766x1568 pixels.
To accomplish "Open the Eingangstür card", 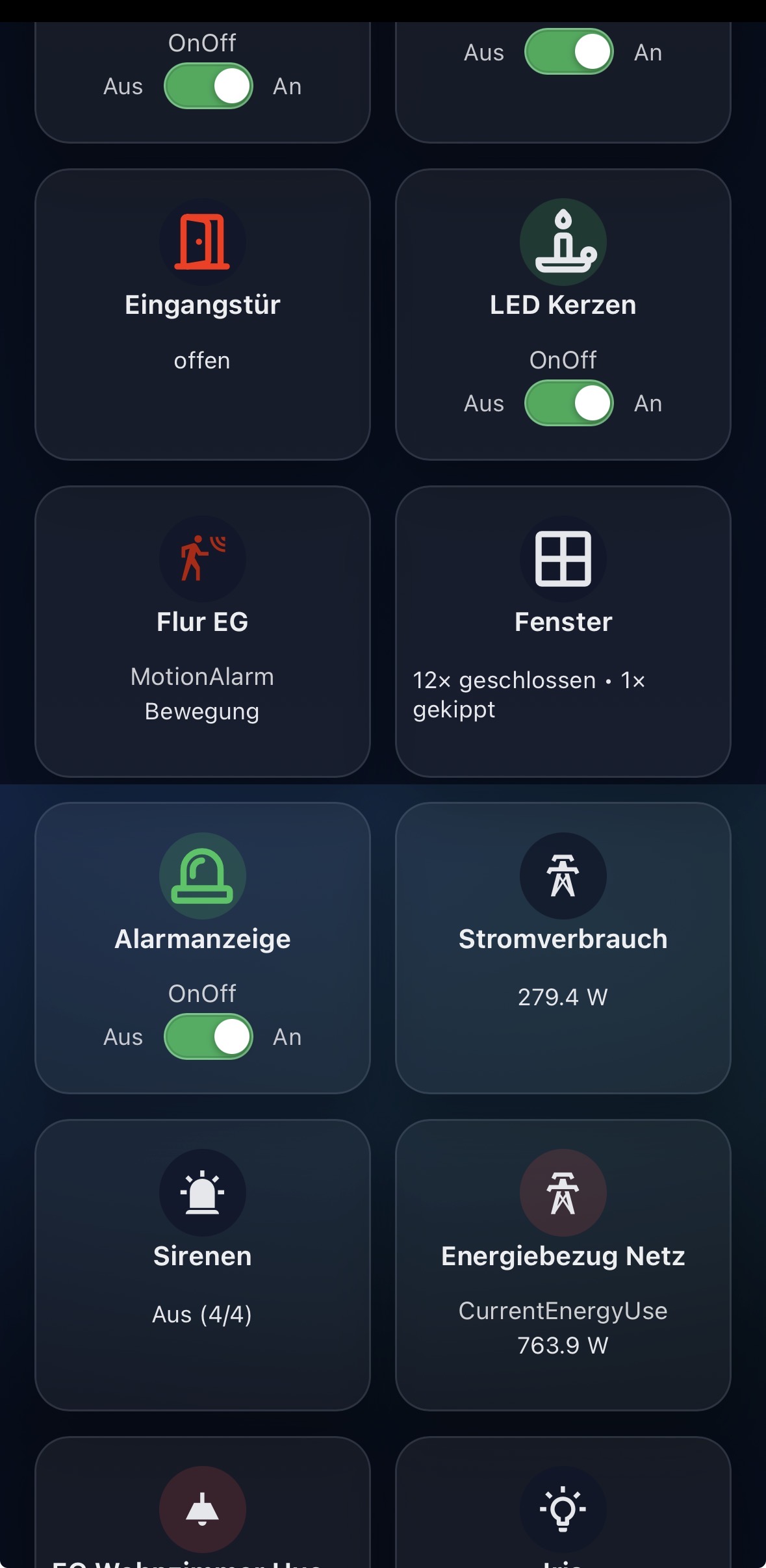I will [x=202, y=314].
